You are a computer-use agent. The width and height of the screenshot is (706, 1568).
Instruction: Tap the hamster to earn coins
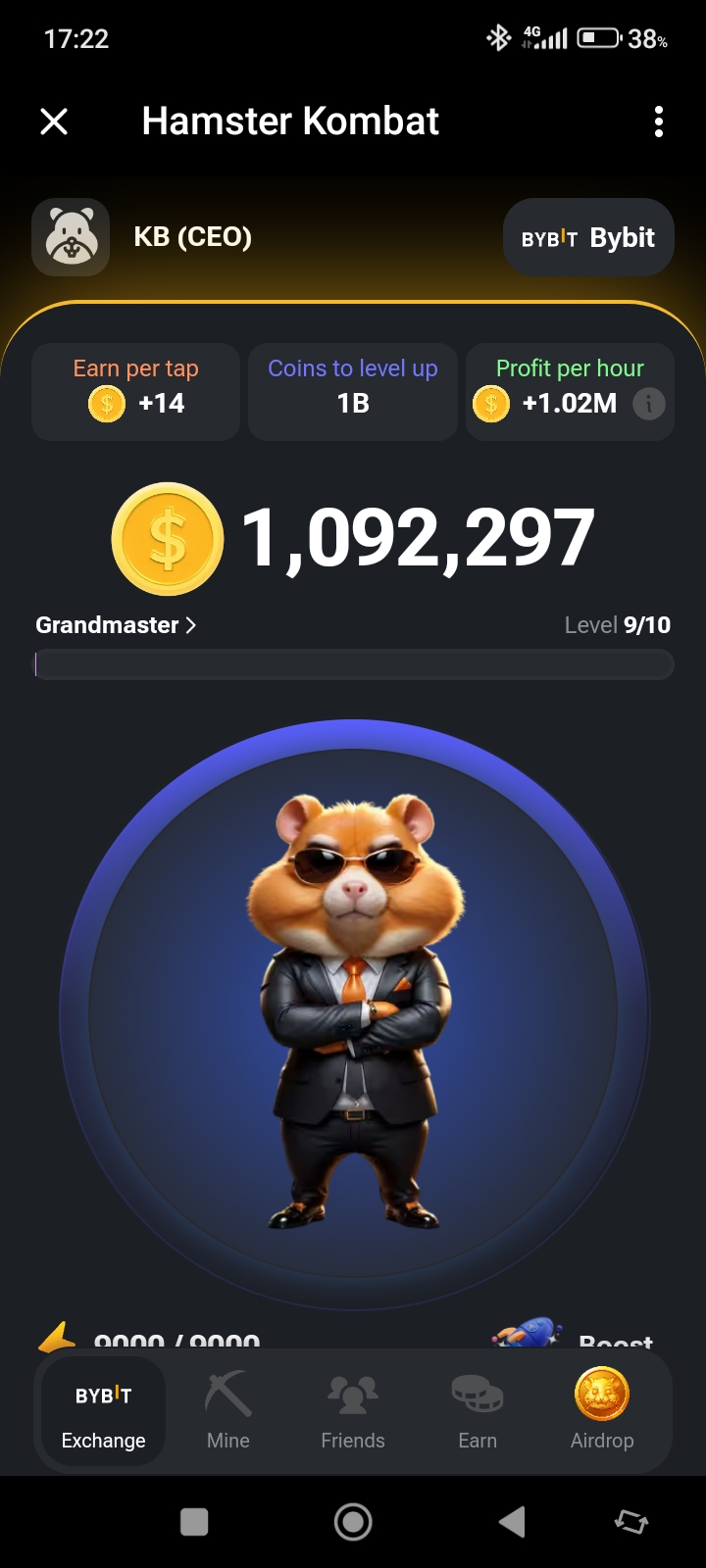pos(353,1009)
